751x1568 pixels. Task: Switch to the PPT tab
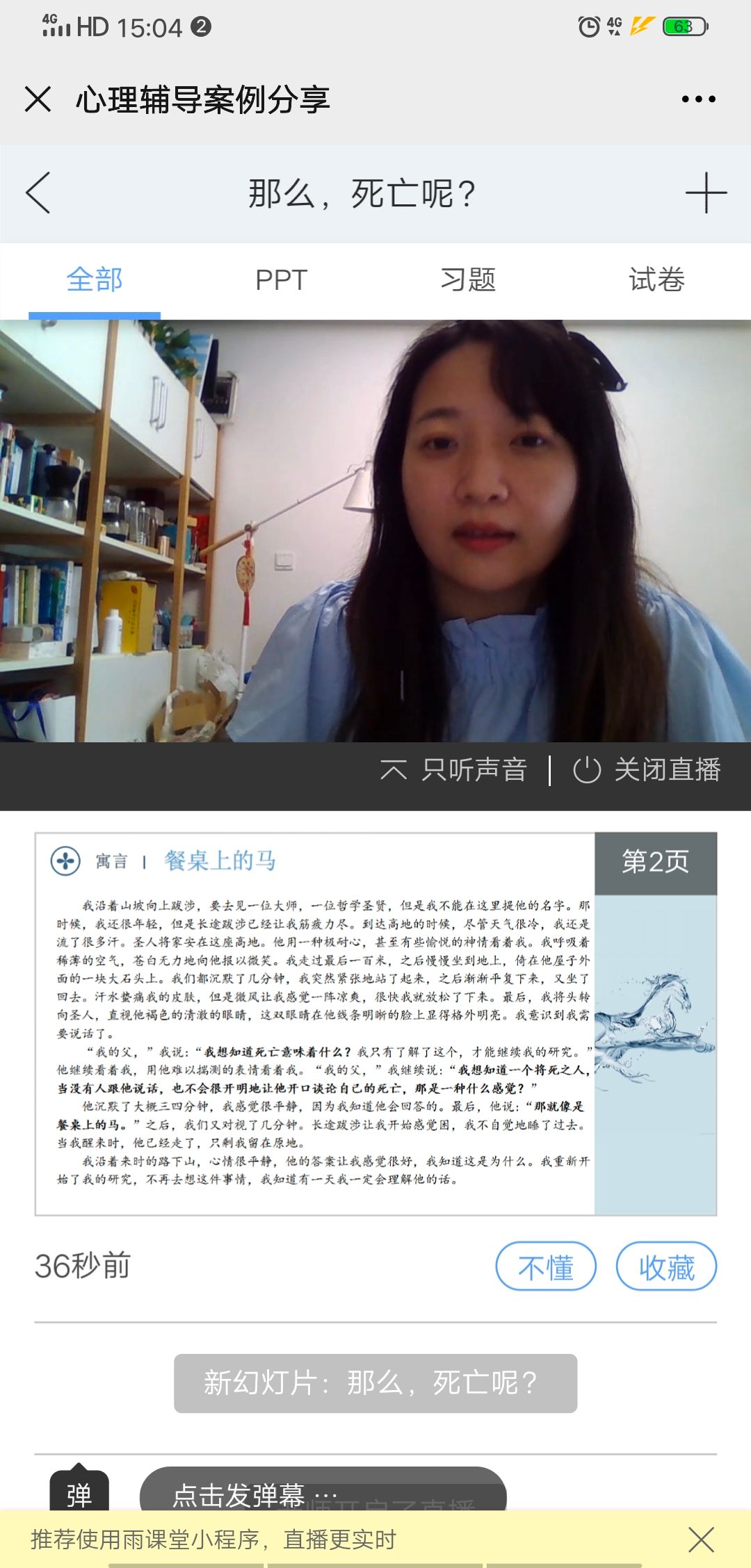pyautogui.click(x=281, y=280)
